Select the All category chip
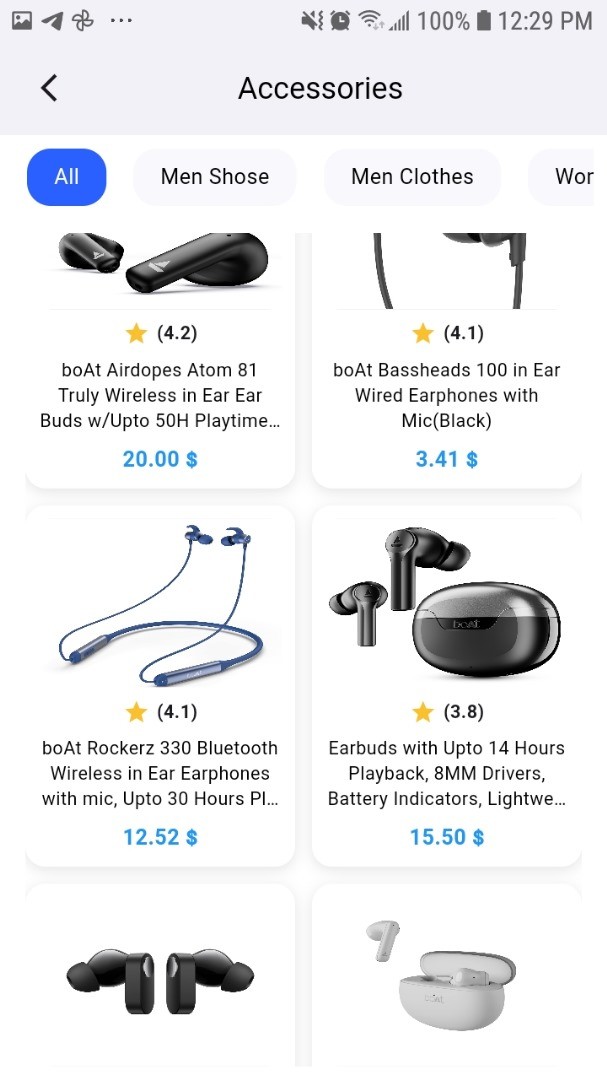 [x=66, y=177]
